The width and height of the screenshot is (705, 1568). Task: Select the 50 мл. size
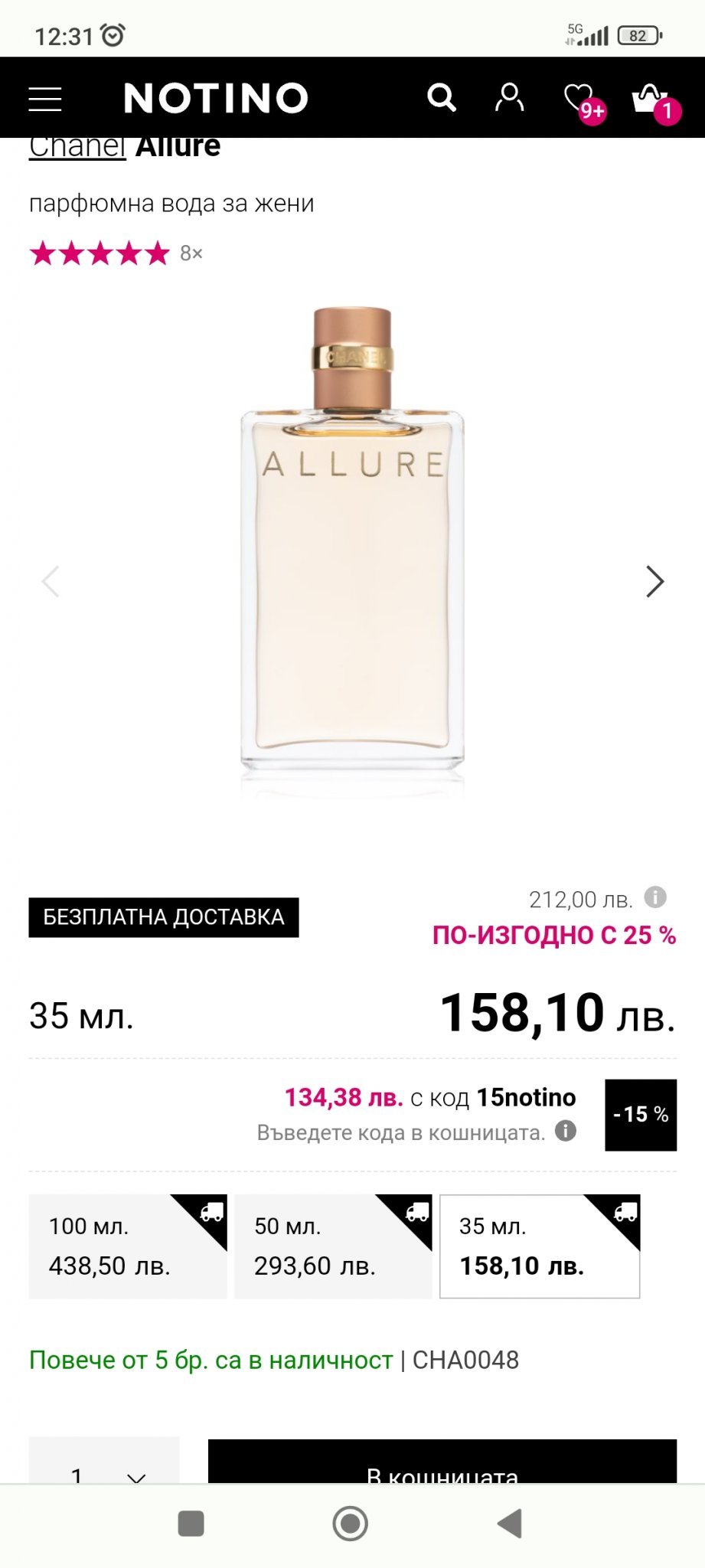pyautogui.click(x=333, y=1246)
